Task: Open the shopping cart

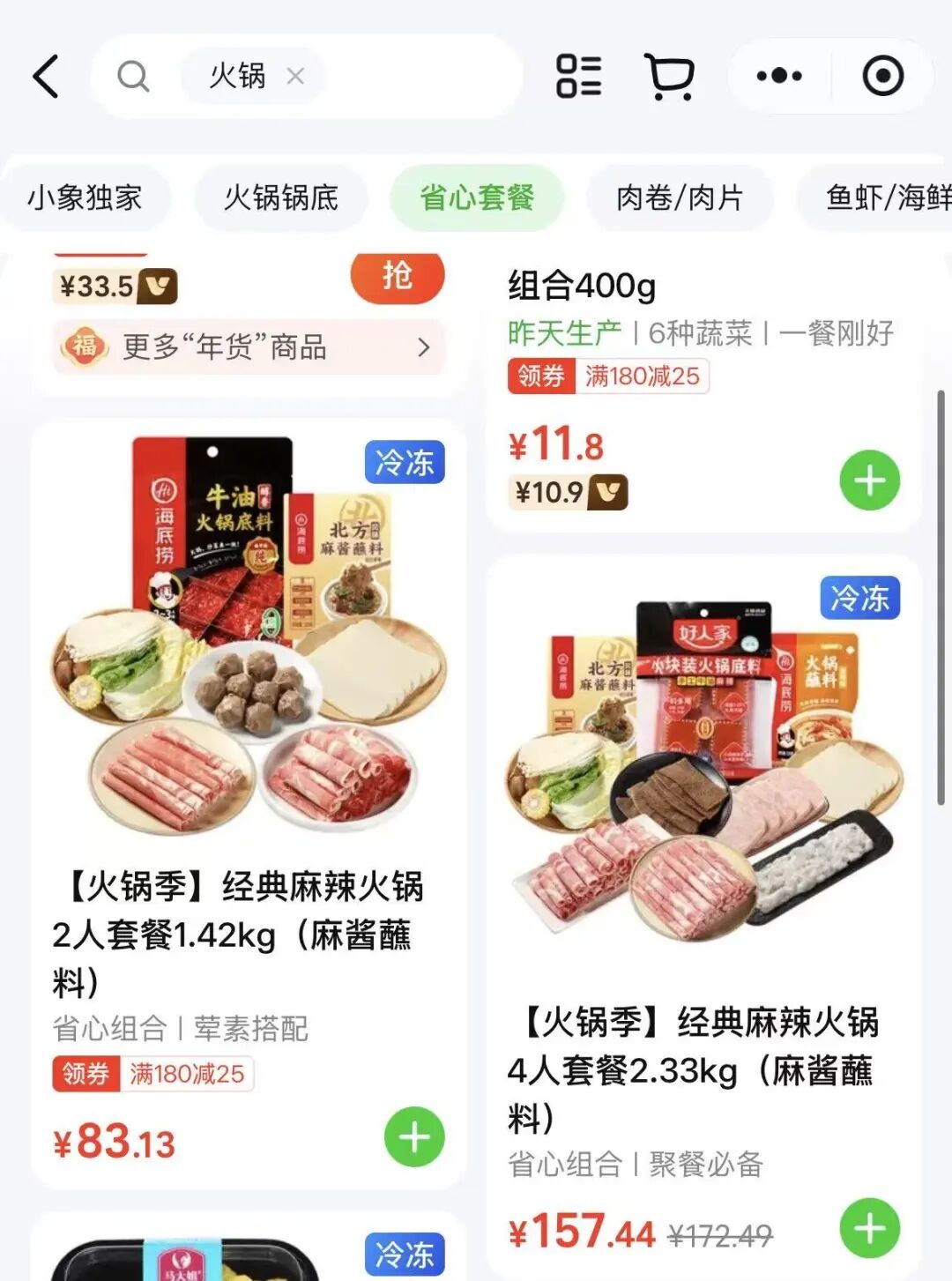Action: [670, 77]
